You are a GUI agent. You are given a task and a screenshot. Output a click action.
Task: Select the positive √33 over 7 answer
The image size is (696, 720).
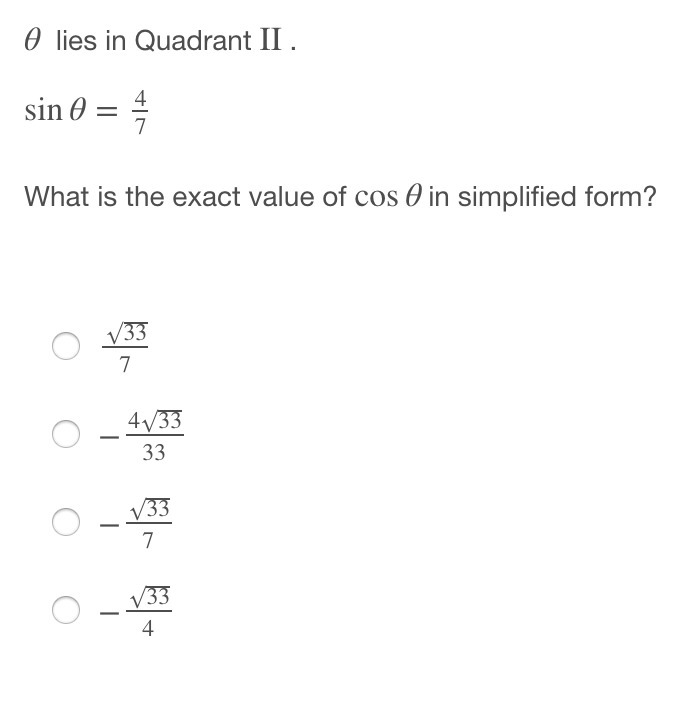66,346
